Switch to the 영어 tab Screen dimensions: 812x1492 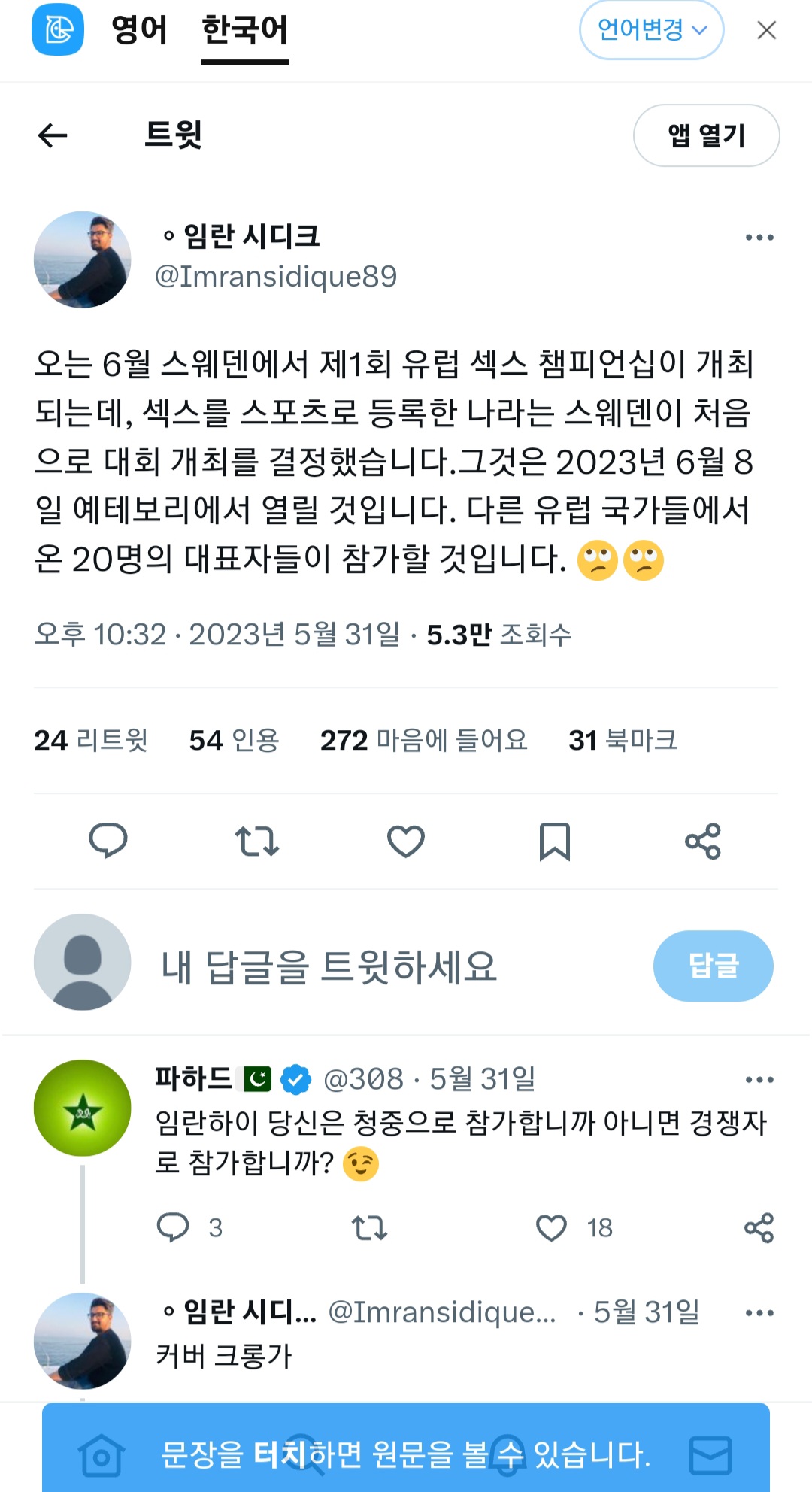(x=139, y=31)
